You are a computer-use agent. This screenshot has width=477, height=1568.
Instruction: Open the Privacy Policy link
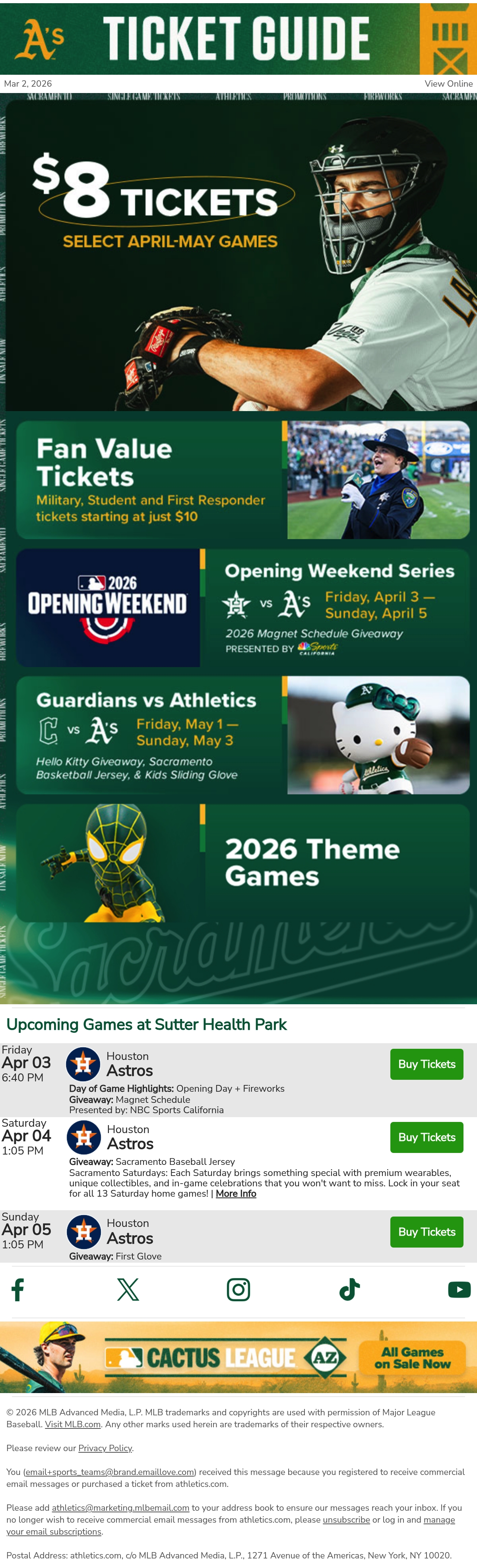click(x=105, y=1448)
